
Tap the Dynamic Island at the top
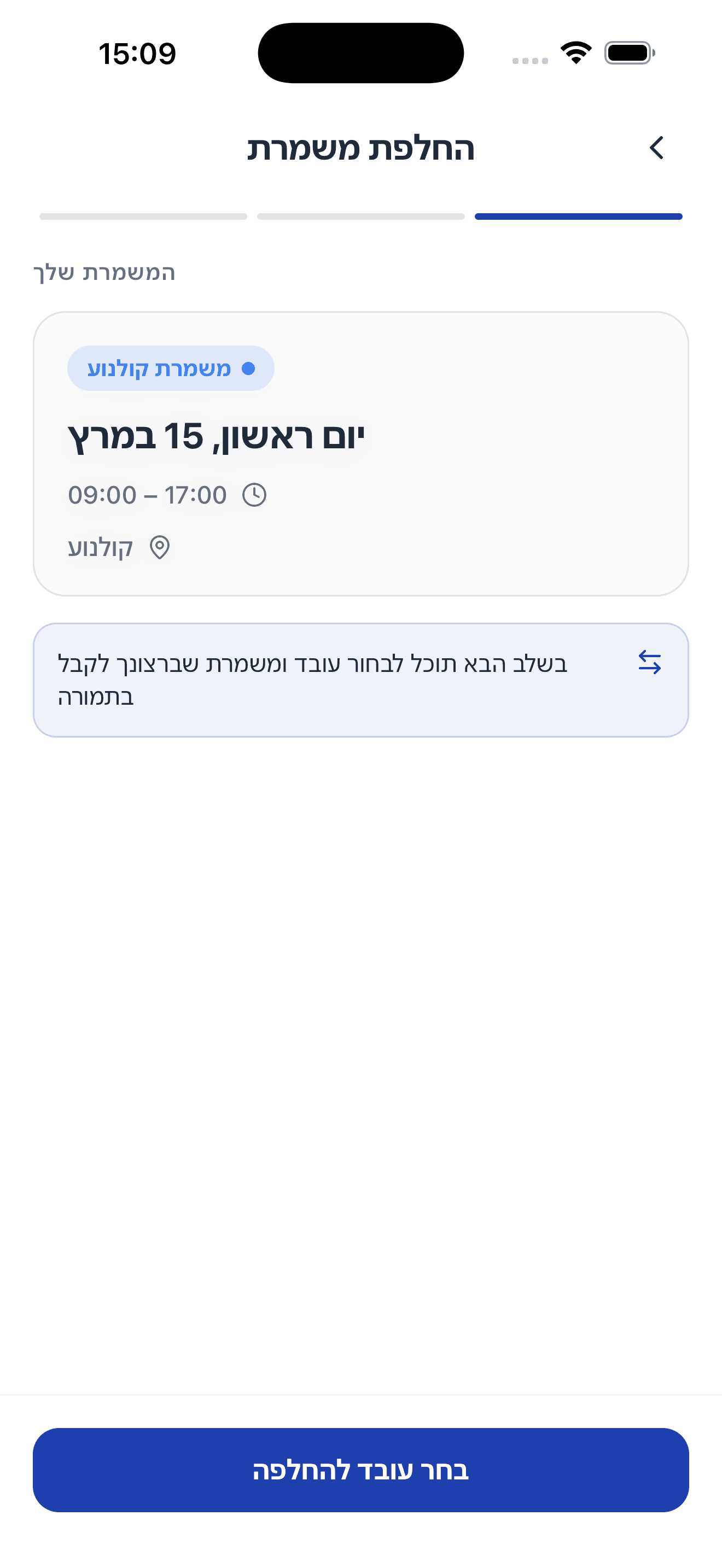(361, 53)
